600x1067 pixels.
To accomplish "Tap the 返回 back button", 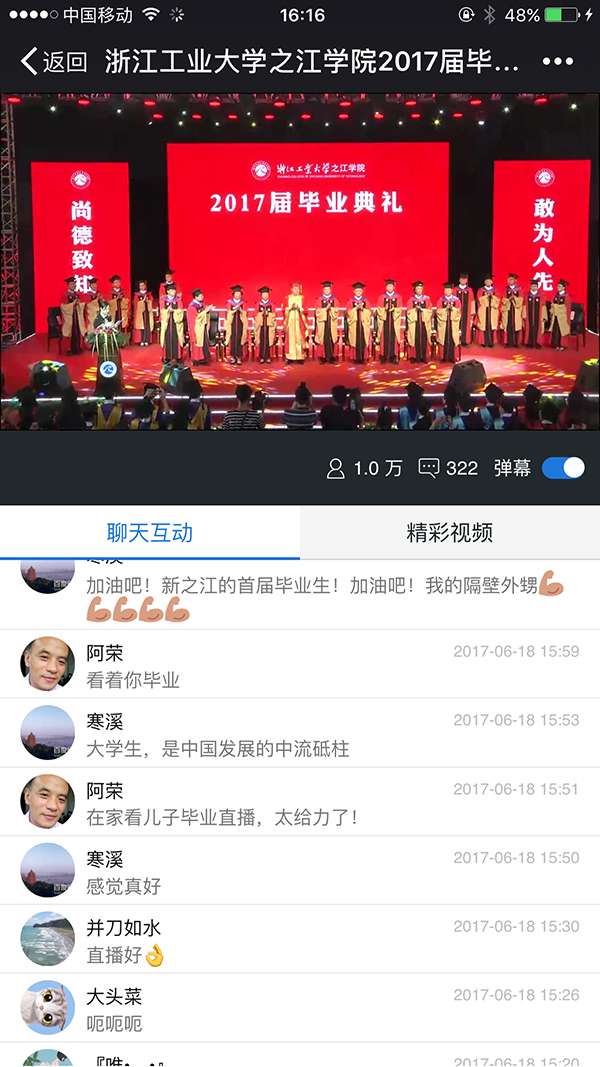I will (x=54, y=62).
